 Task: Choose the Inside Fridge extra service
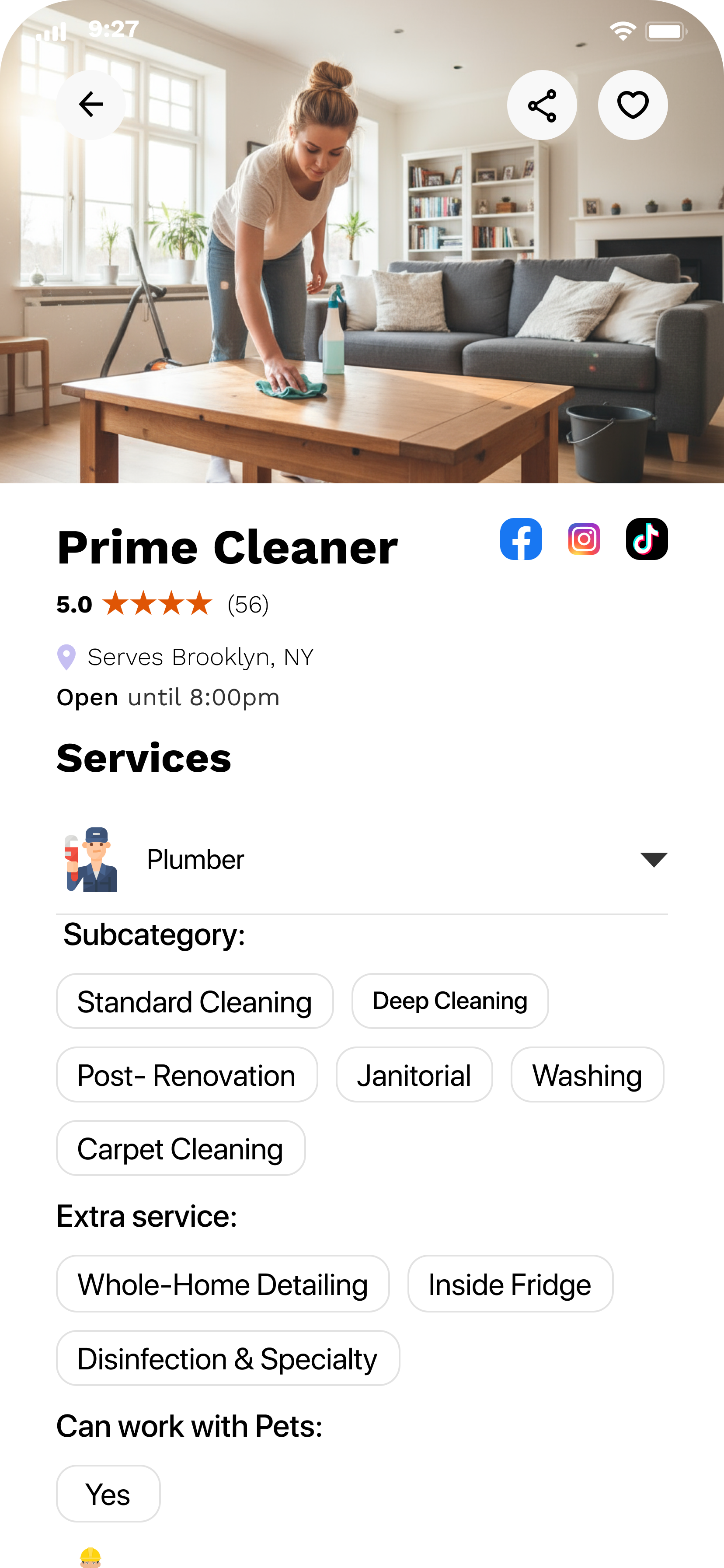point(510,1284)
